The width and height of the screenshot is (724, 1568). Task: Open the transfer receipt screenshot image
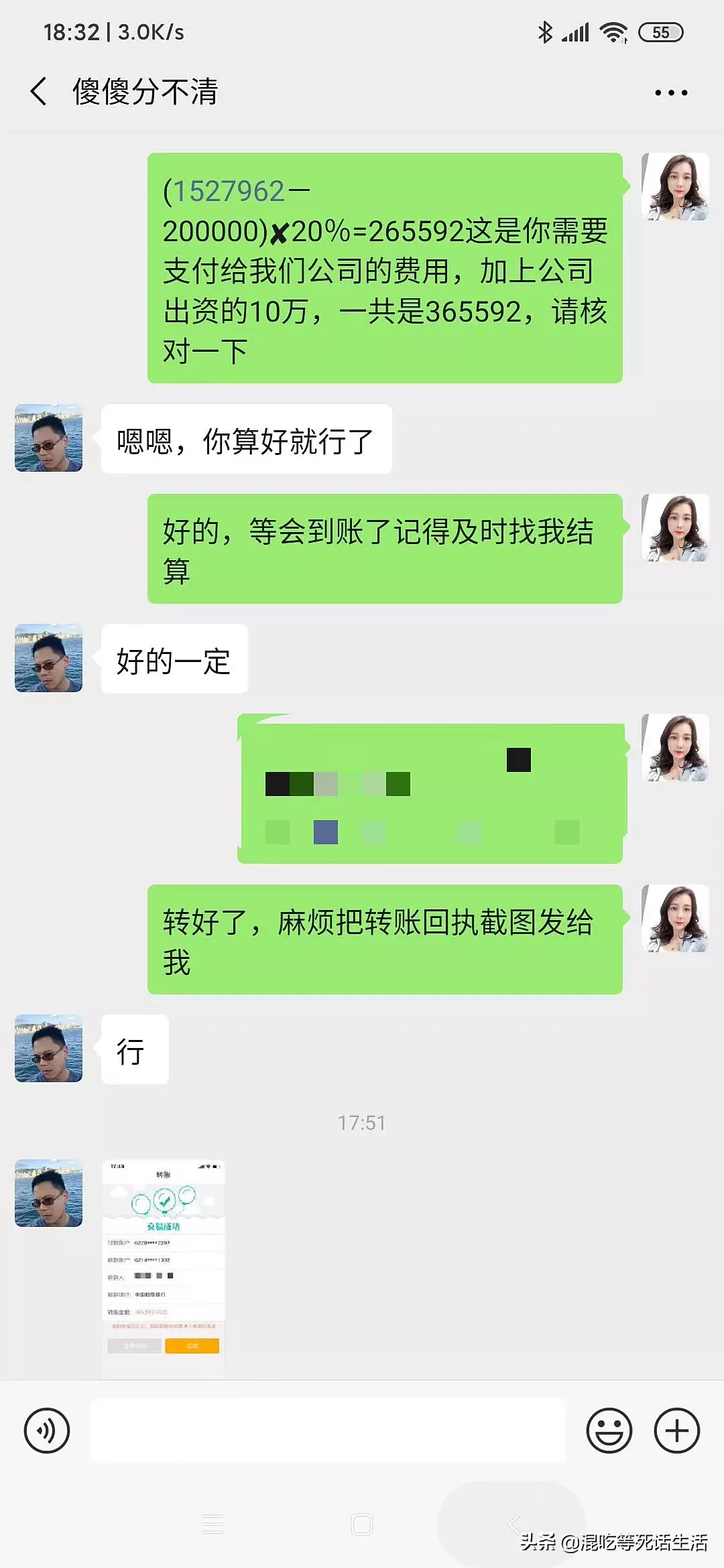point(164,1266)
